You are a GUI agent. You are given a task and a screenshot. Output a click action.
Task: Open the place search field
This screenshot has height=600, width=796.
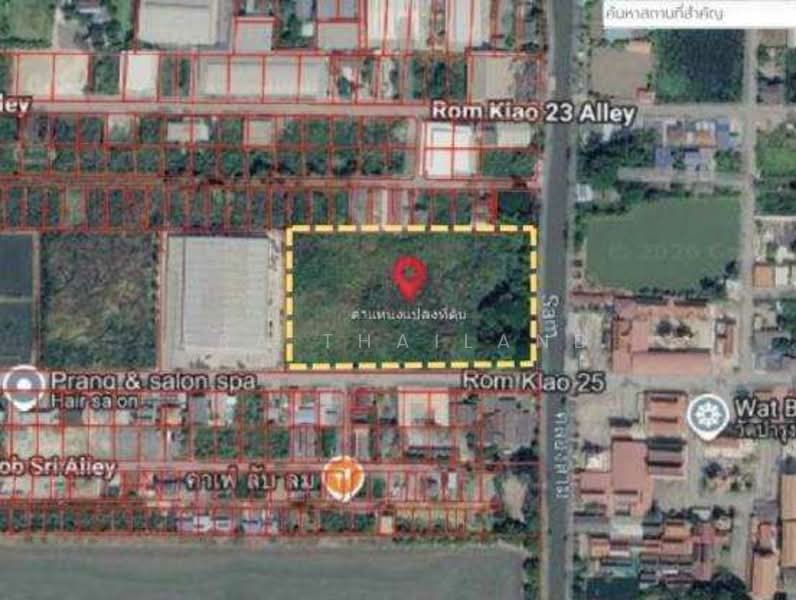tap(697, 14)
